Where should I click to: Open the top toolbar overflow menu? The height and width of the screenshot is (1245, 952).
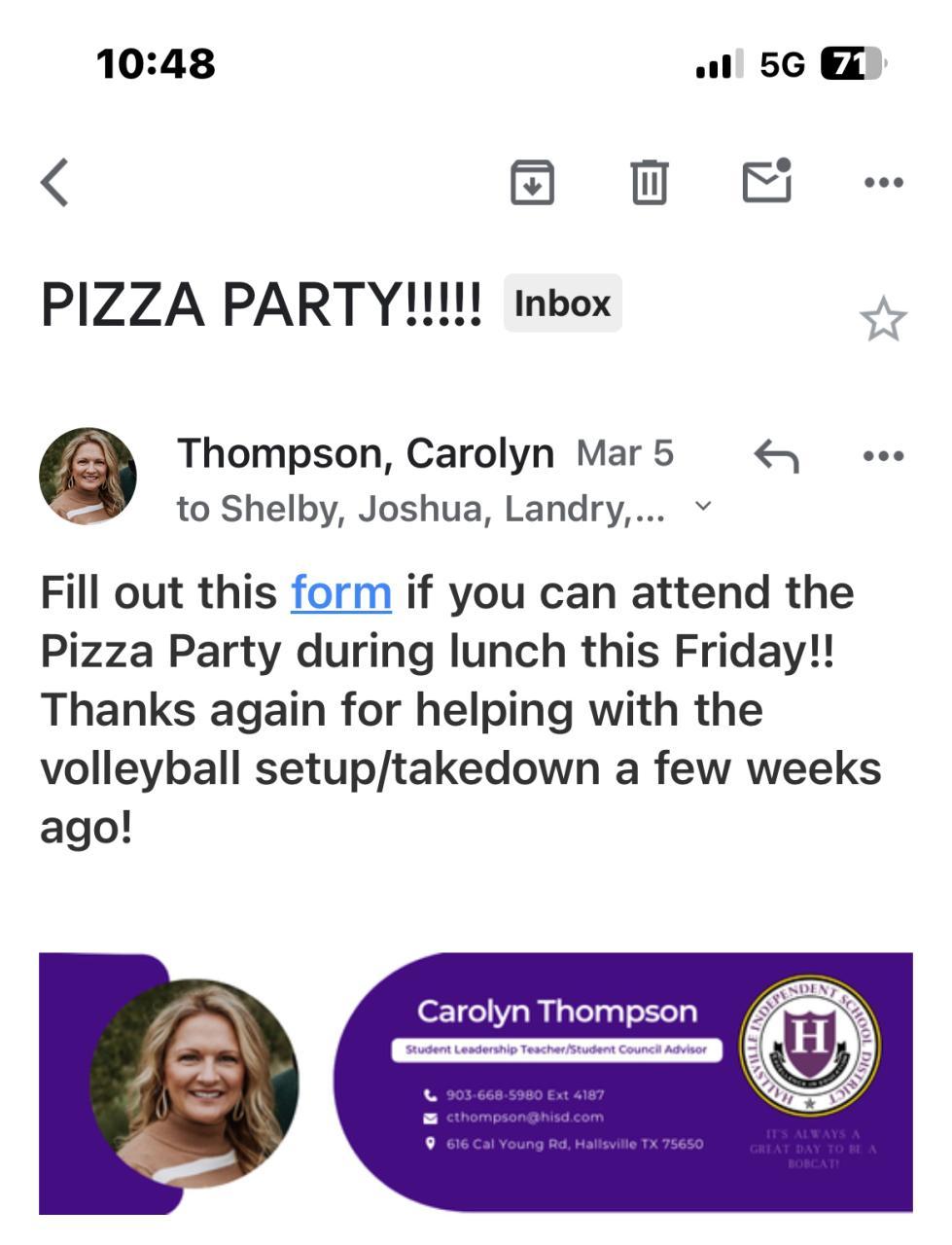(x=883, y=183)
